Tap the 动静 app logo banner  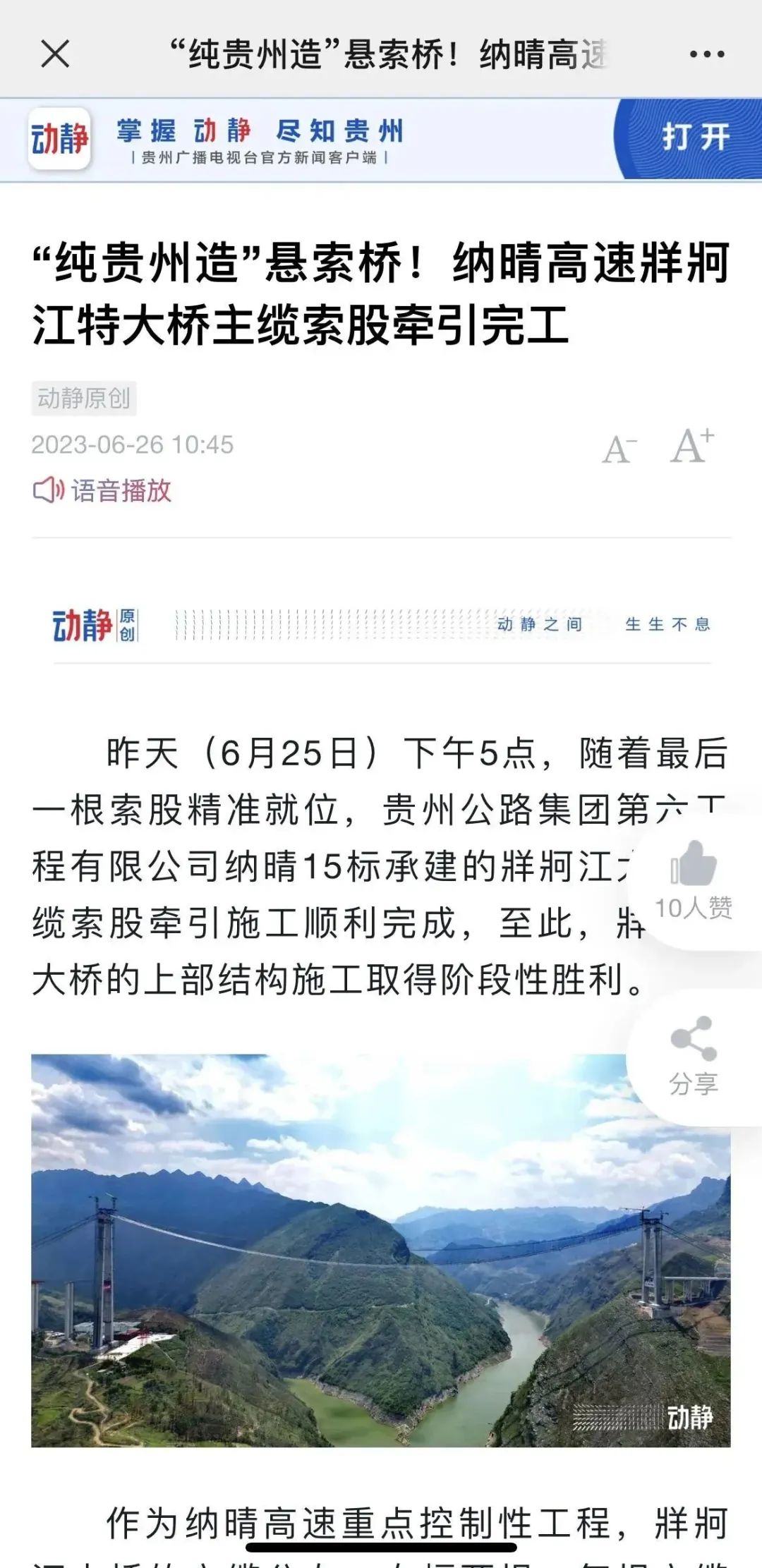[60, 139]
